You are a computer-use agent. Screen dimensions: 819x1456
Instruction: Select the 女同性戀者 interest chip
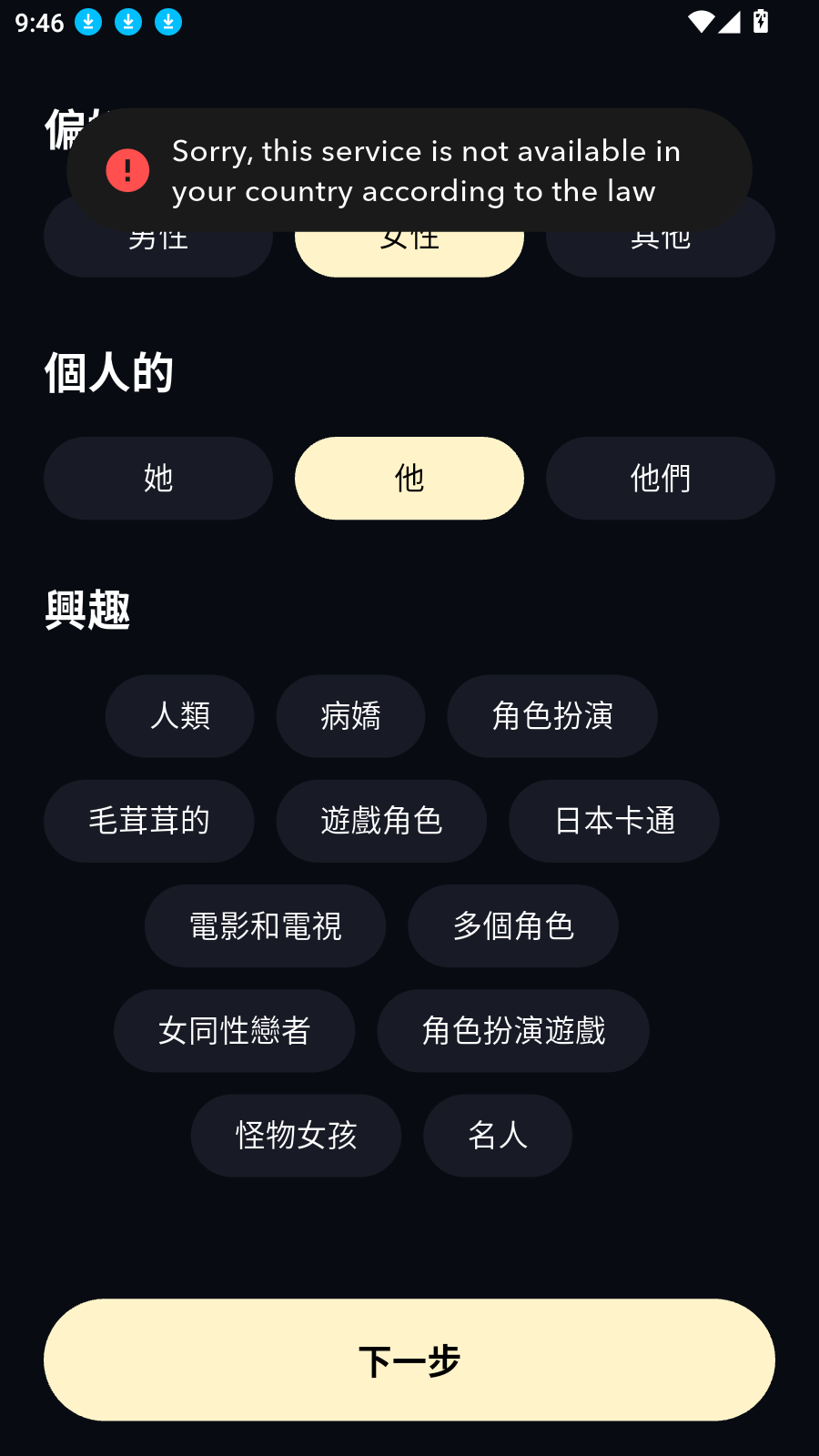tap(234, 1031)
